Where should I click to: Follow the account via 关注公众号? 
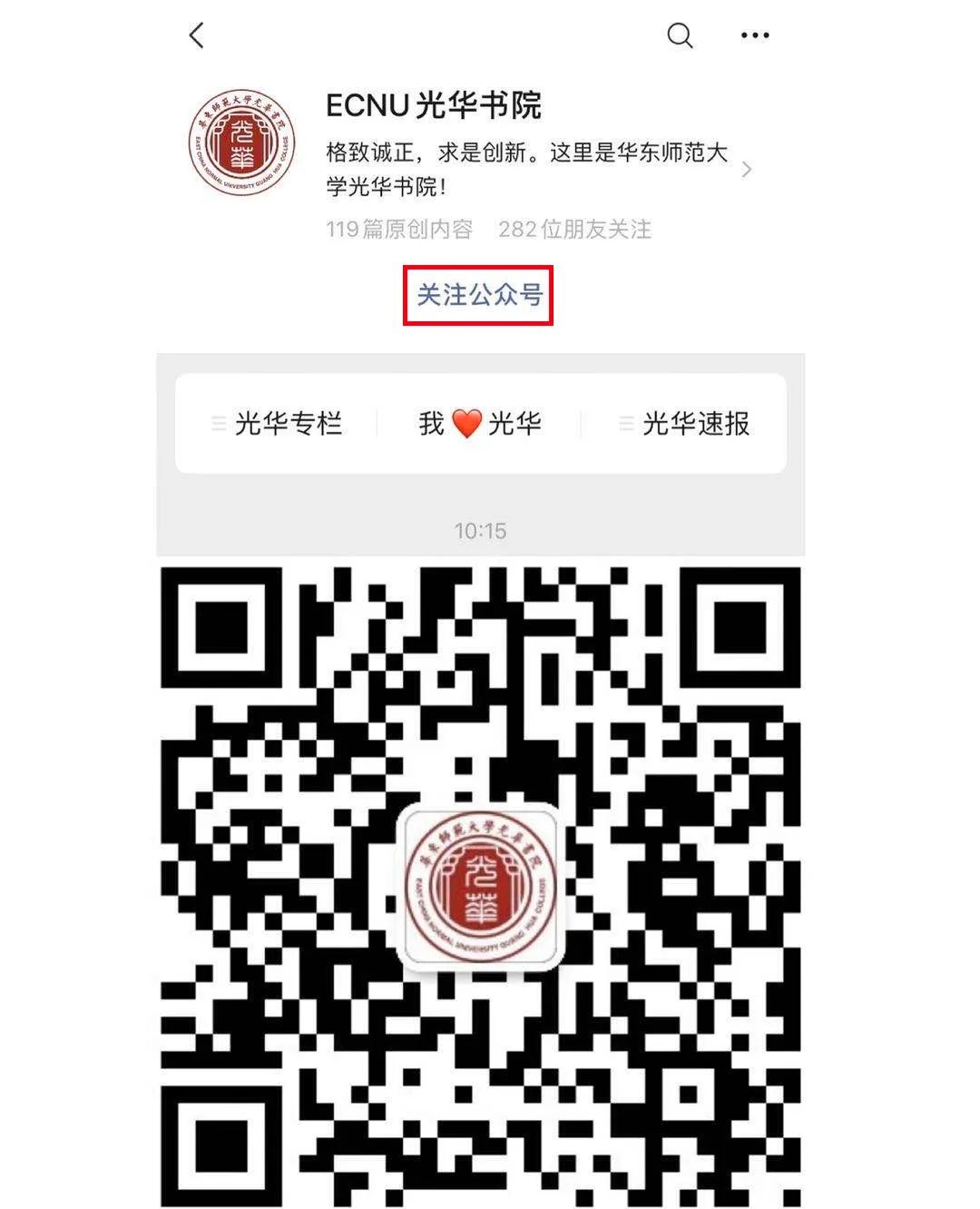[x=479, y=295]
